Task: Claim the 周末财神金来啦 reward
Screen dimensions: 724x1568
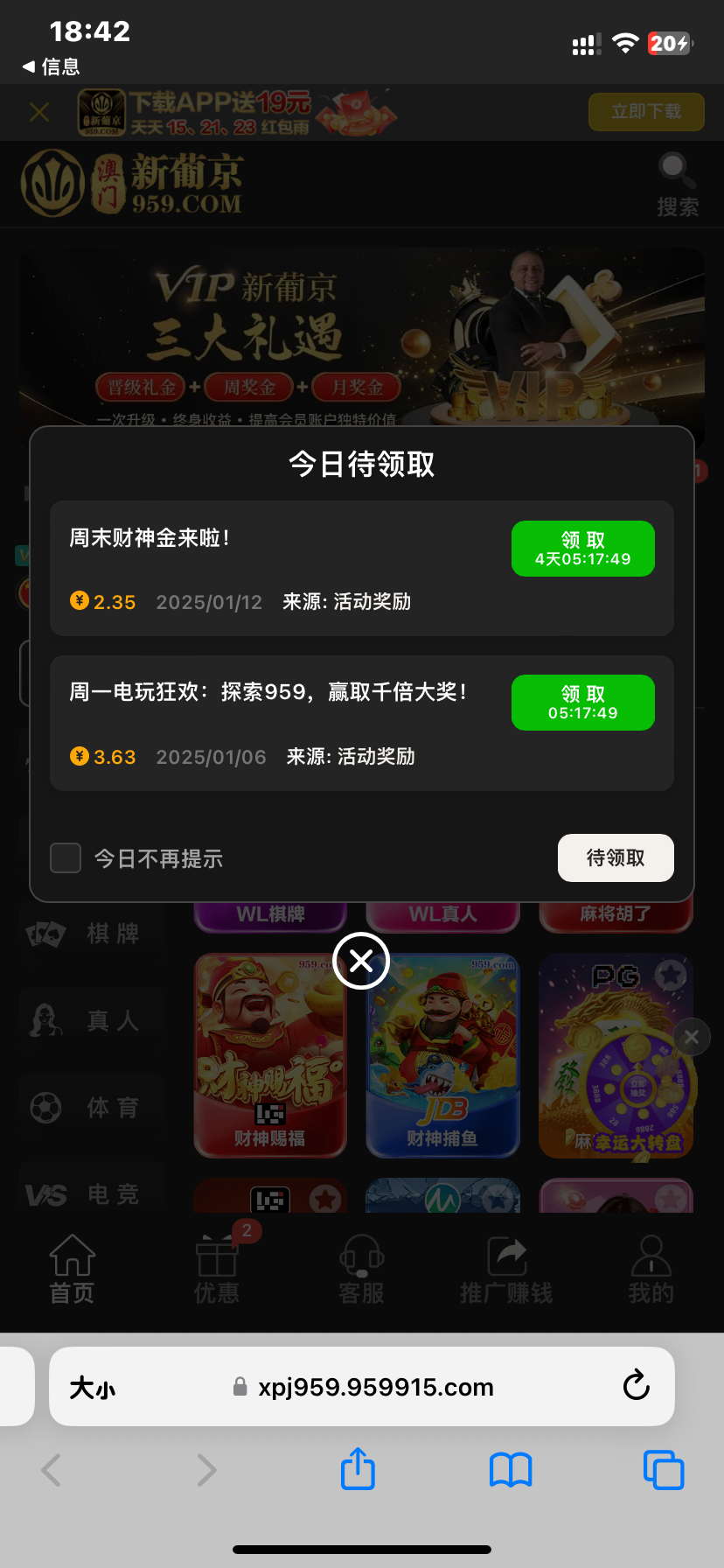Action: click(x=582, y=549)
